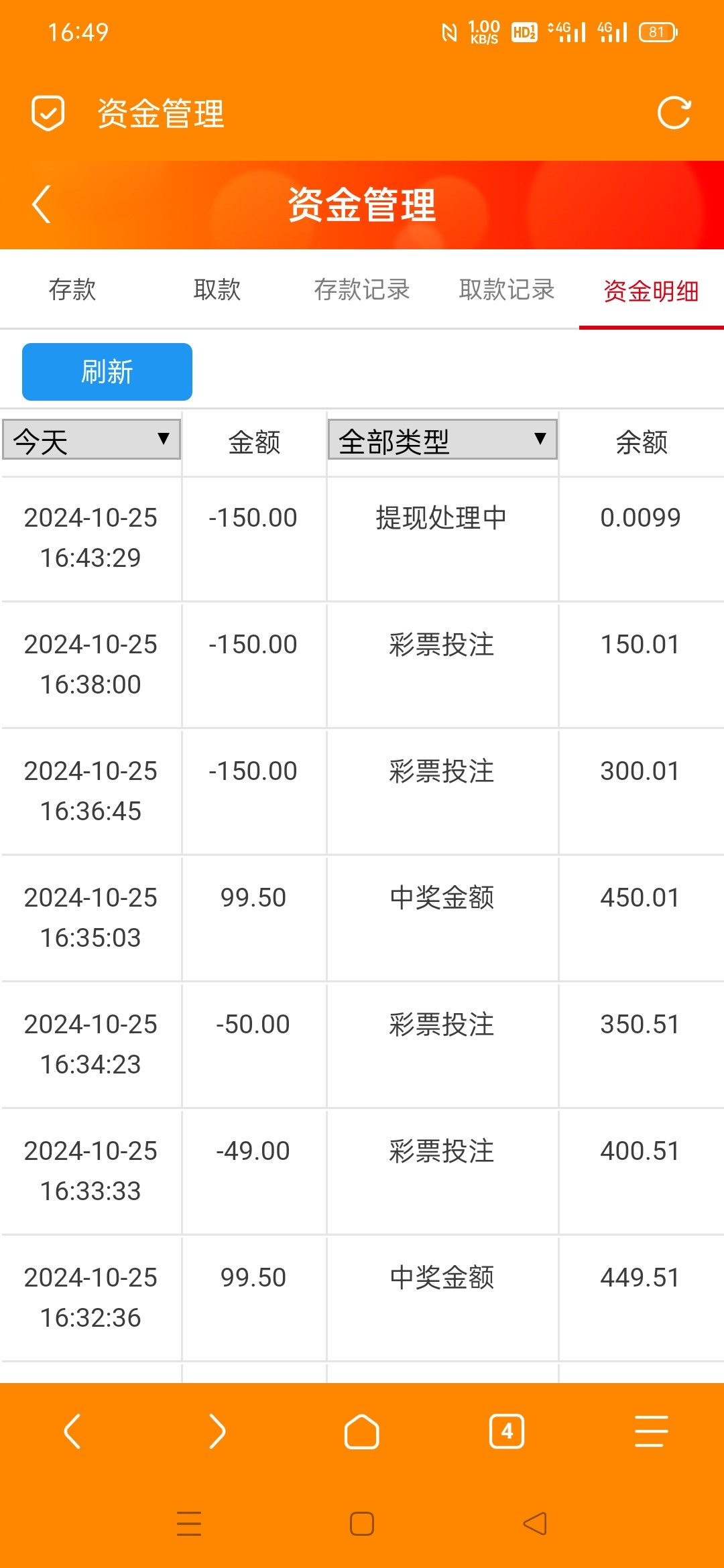Select the 资金明细 tab
724x1568 pixels.
tap(652, 291)
